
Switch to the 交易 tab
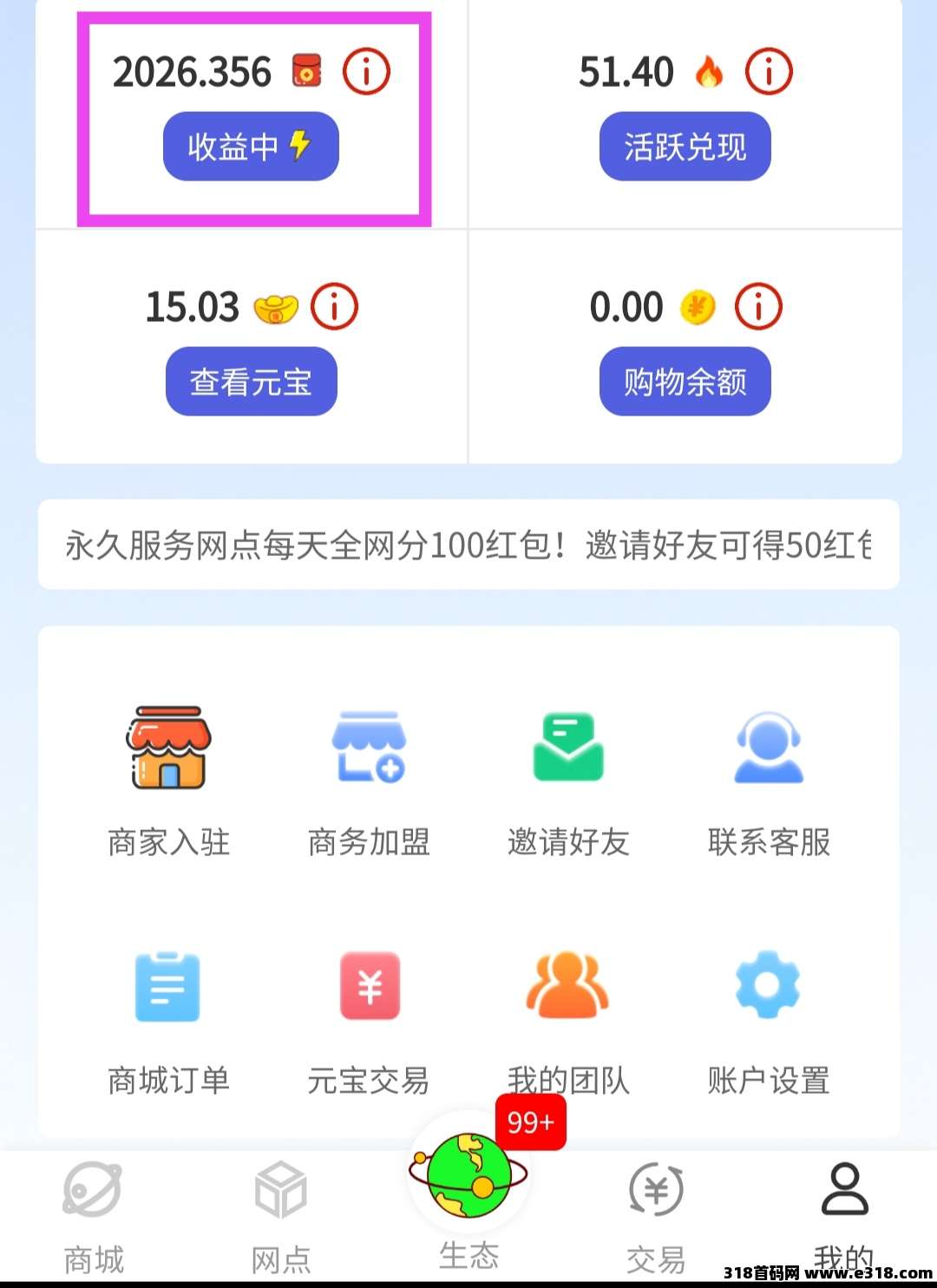coord(656,1214)
